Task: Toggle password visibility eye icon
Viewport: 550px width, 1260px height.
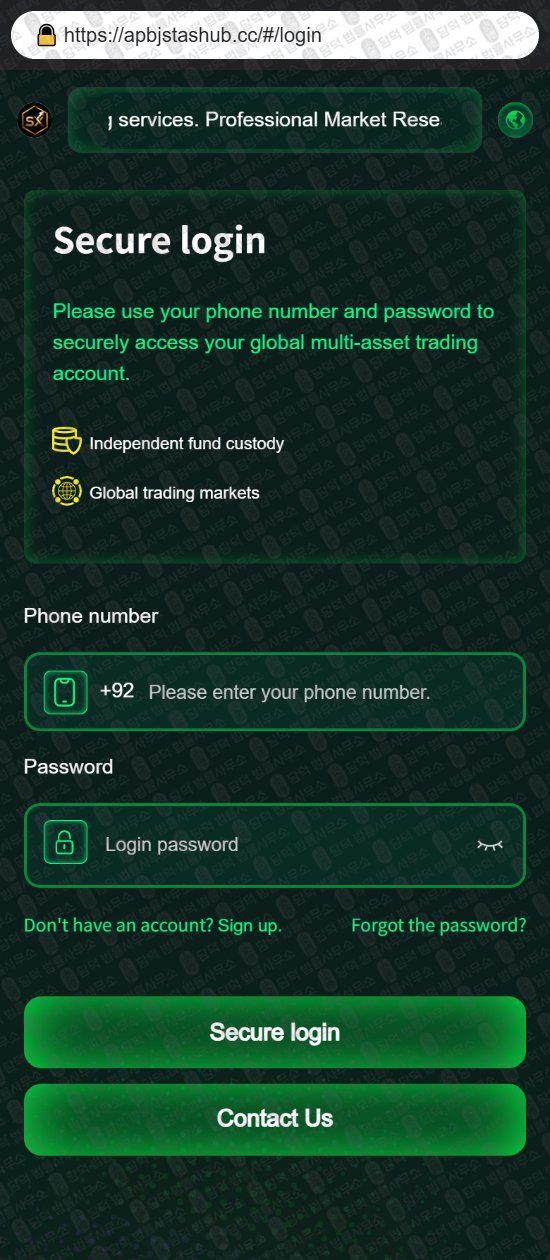Action: 490,845
